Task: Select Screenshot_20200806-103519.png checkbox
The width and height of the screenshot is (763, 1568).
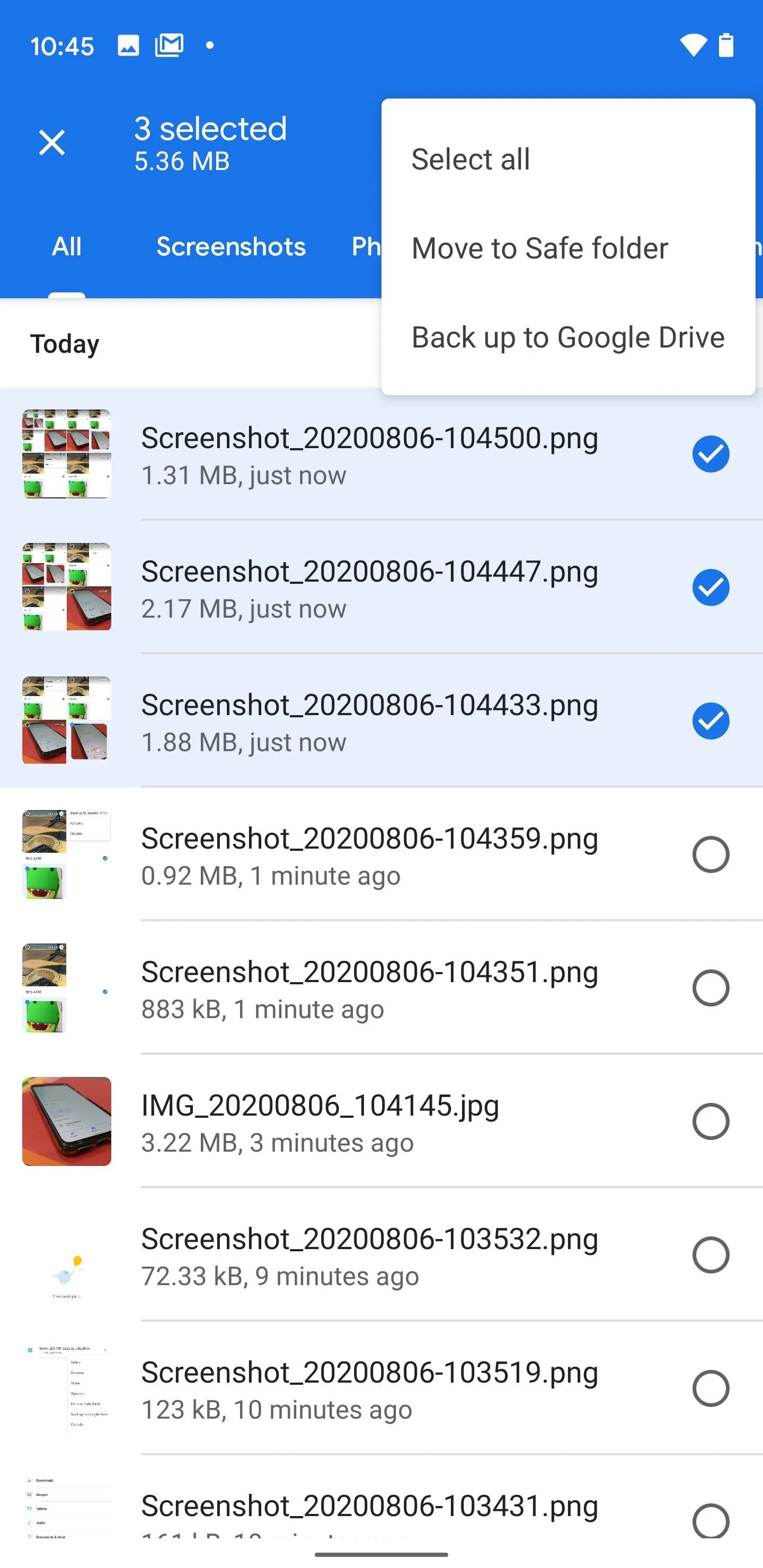Action: tap(711, 1388)
